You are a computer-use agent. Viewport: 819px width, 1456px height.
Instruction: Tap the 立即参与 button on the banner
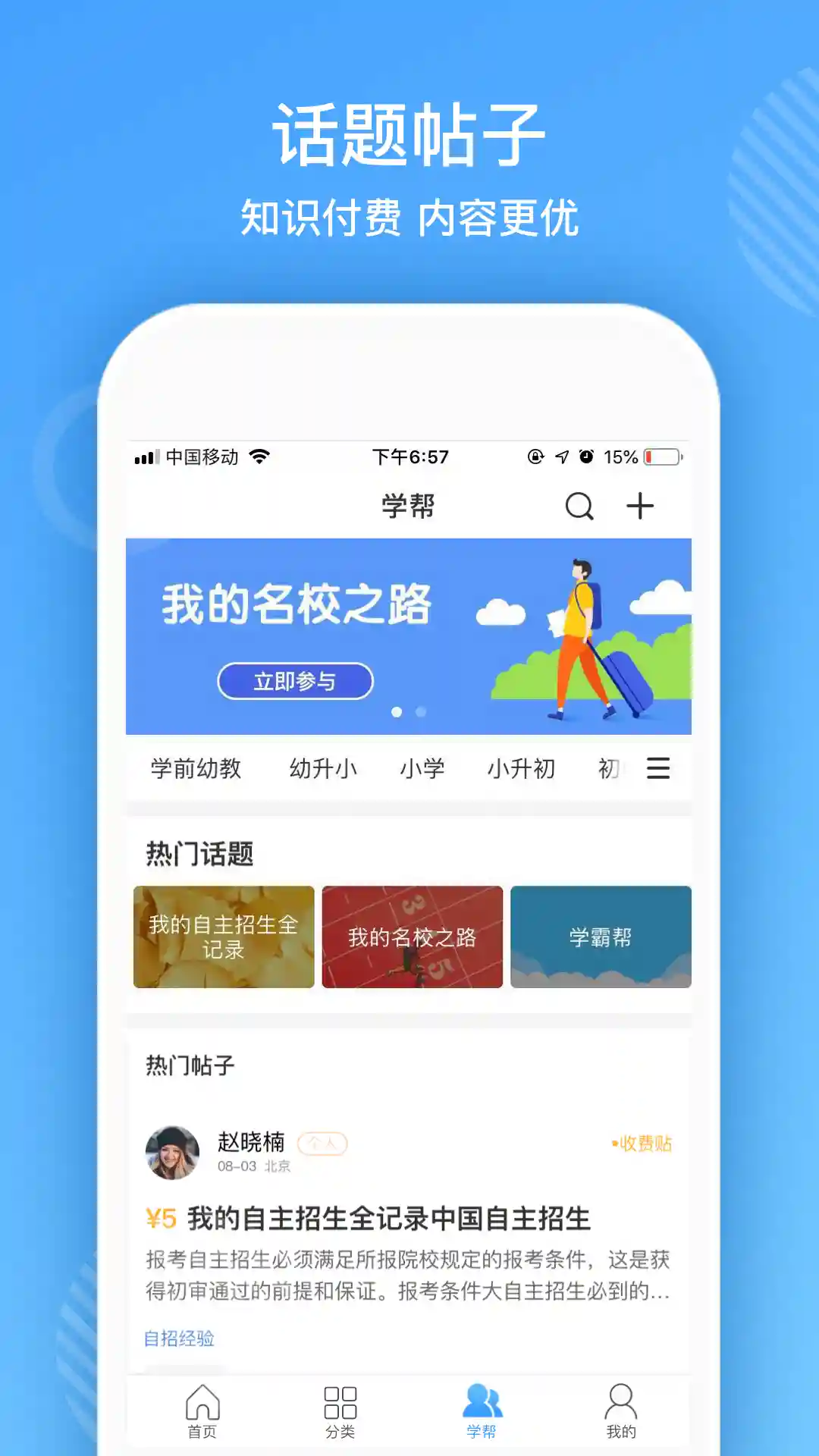click(x=295, y=680)
